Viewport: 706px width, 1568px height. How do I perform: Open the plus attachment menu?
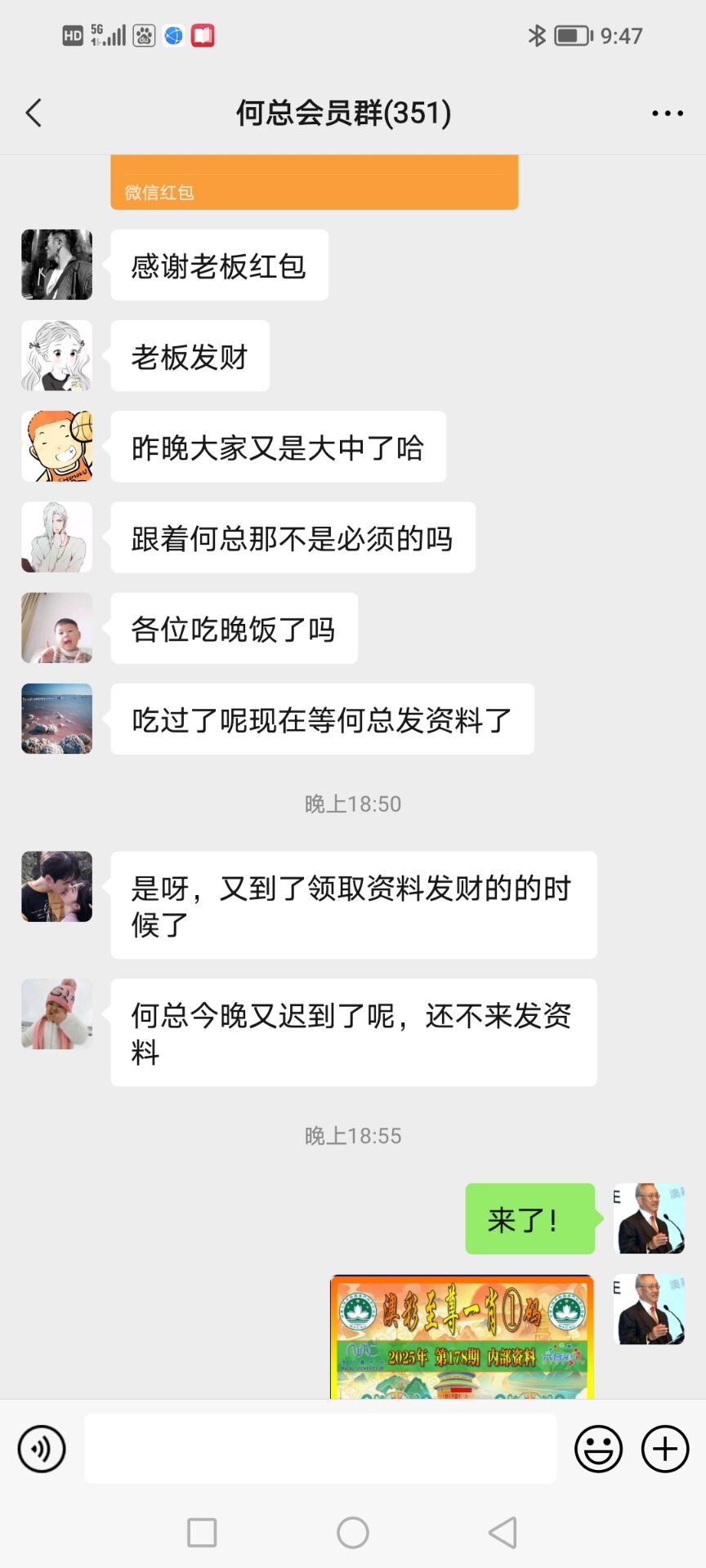pyautogui.click(x=665, y=1449)
